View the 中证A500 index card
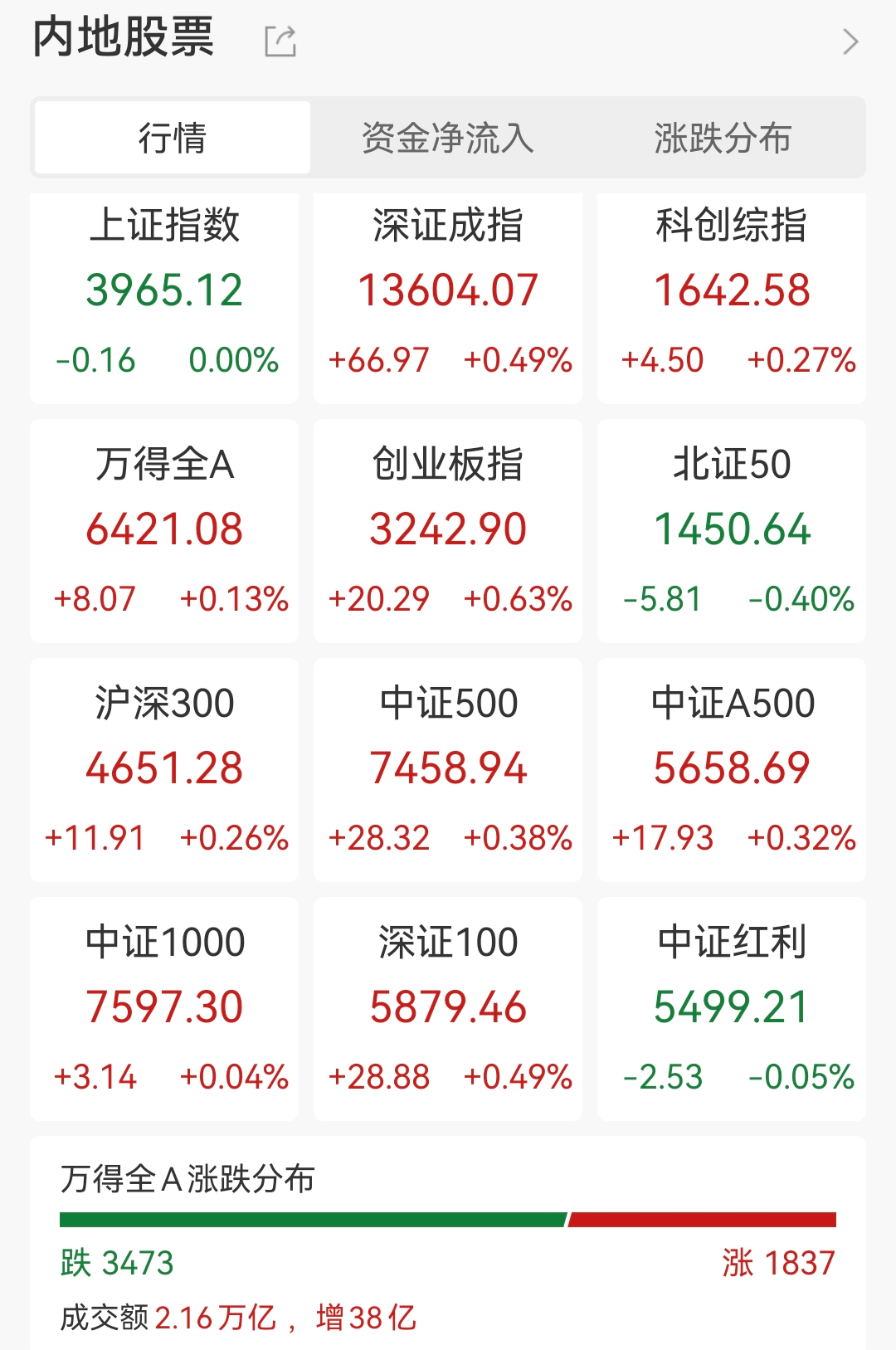 (732, 770)
